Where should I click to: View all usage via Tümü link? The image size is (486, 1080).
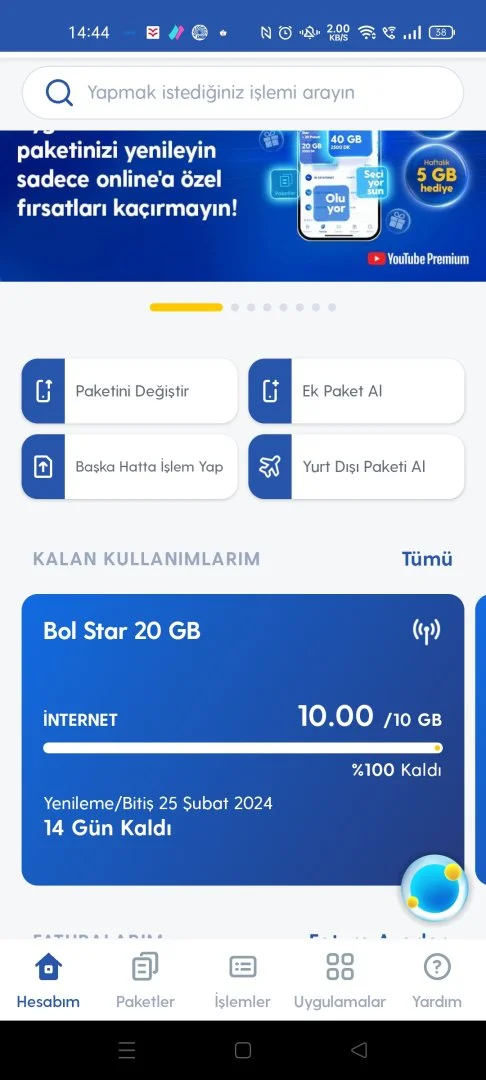[x=427, y=559]
